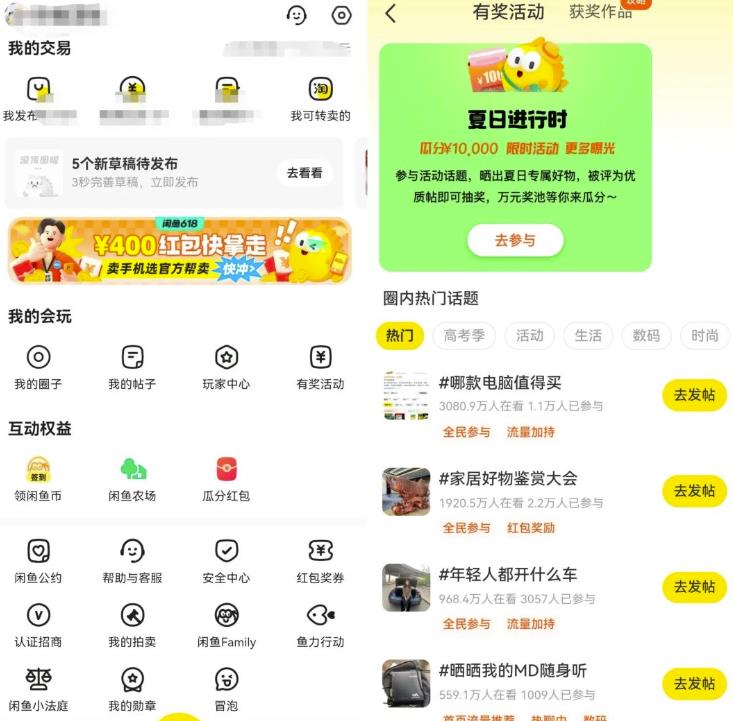Open 玩家中心
Image resolution: width=733 pixels, height=721 pixels.
(x=226, y=367)
